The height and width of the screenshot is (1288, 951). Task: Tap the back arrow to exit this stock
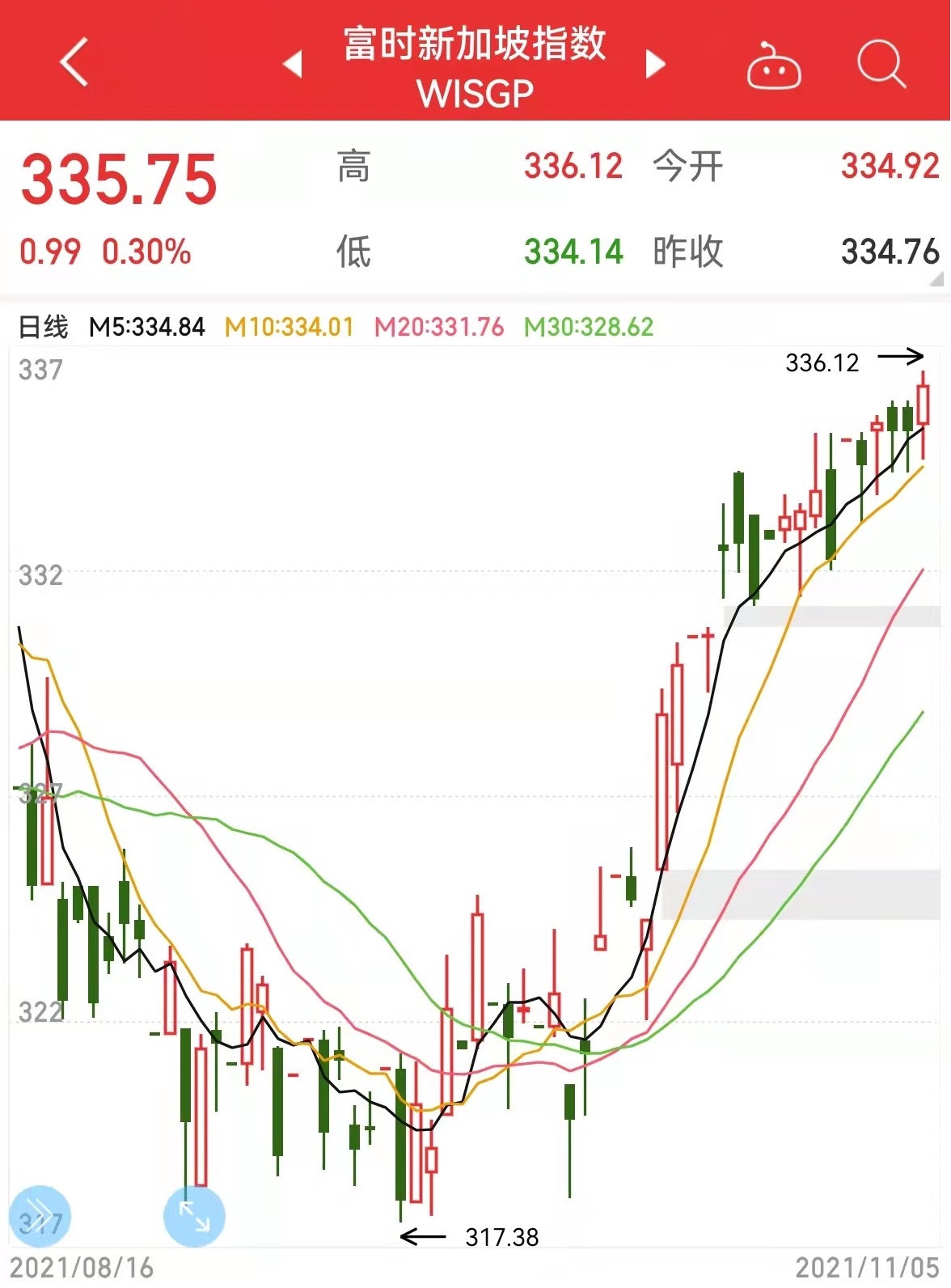tap(73, 64)
